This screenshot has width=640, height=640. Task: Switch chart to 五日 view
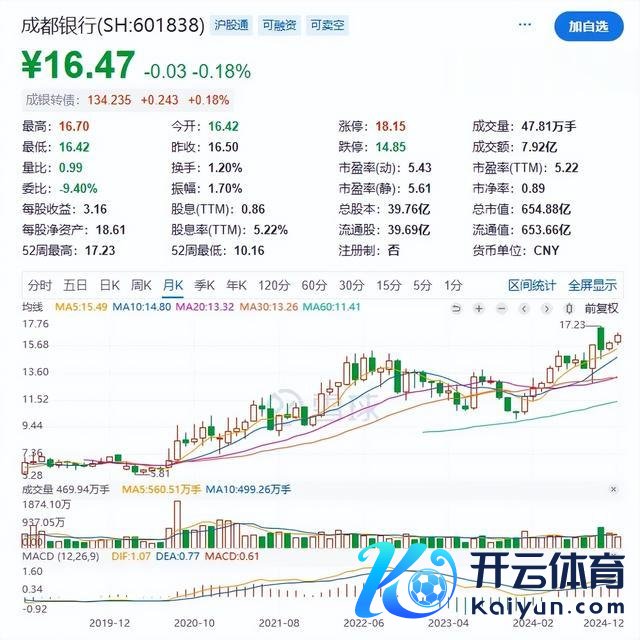pos(75,285)
